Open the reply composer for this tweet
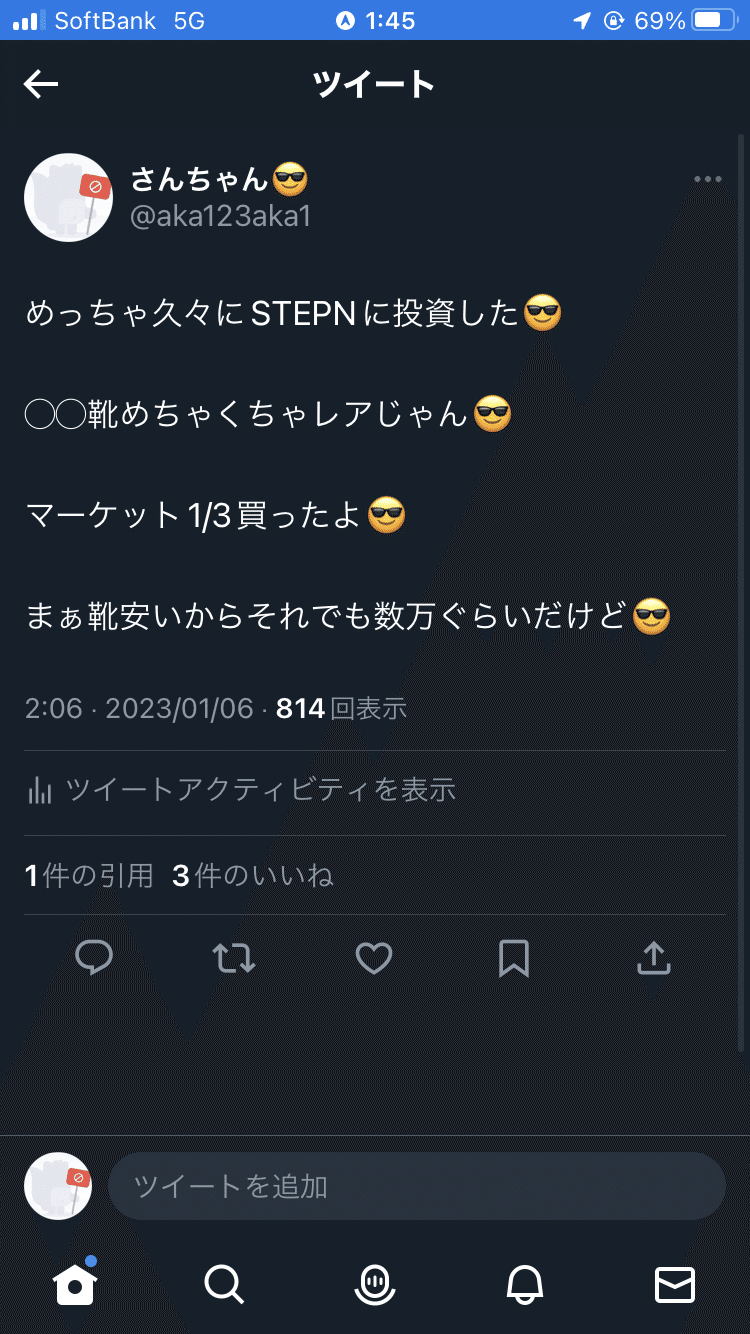The width and height of the screenshot is (750, 1334). pyautogui.click(x=93, y=957)
